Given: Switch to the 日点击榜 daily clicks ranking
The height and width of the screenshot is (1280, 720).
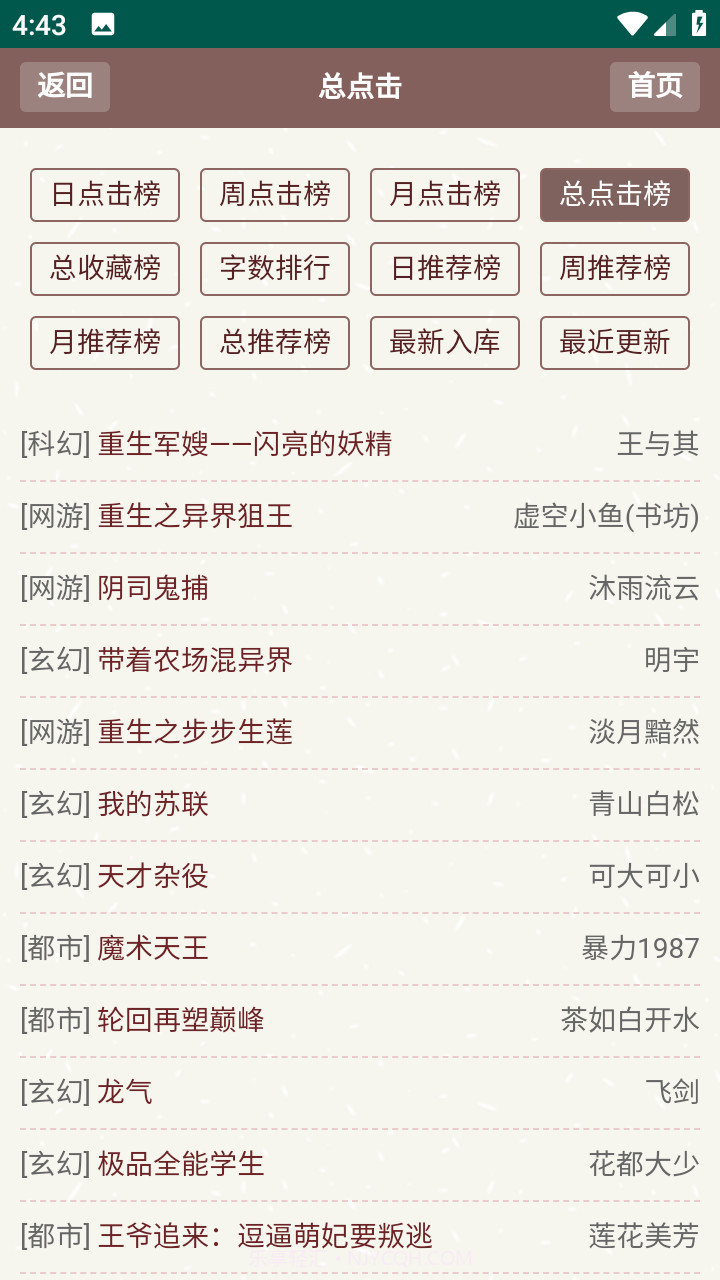Looking at the screenshot, I should (x=104, y=195).
